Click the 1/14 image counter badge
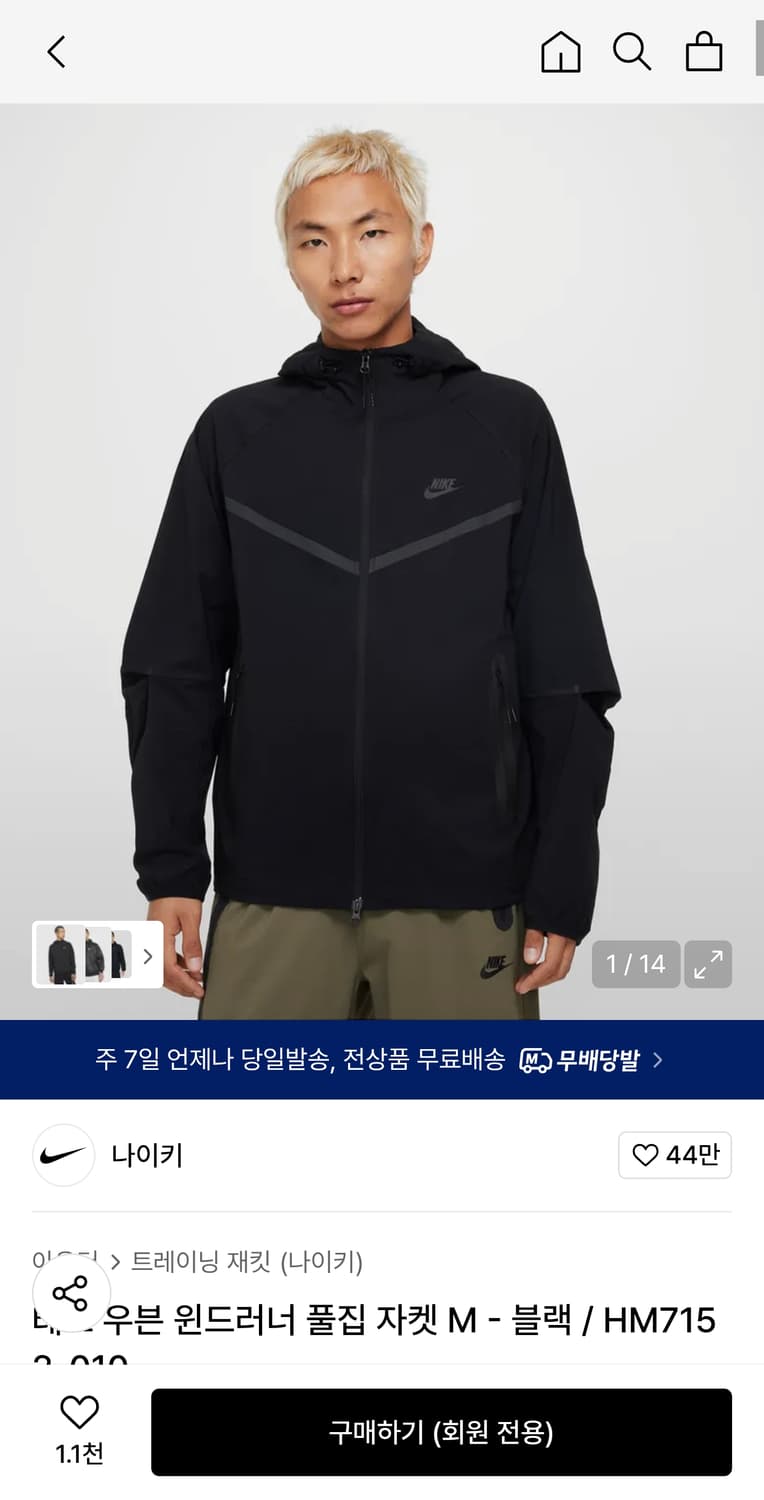 [636, 964]
